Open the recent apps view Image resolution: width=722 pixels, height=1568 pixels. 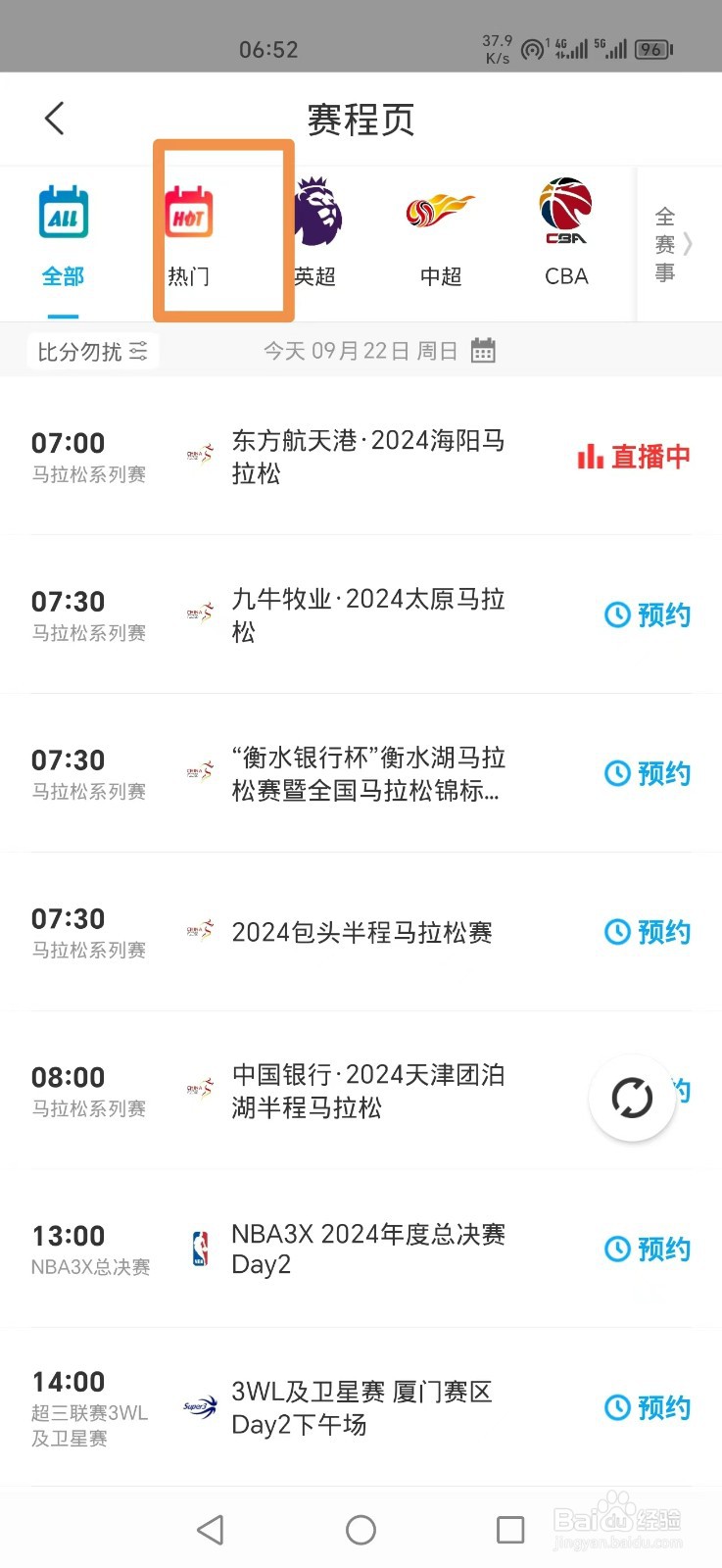point(510,1530)
